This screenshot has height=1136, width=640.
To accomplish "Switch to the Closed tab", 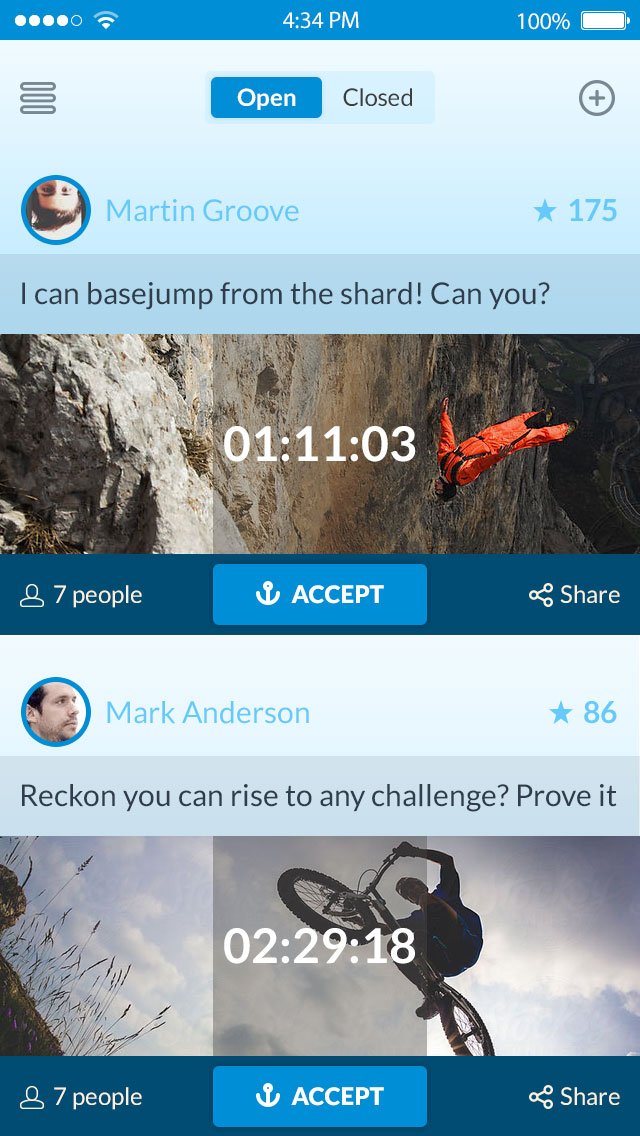I will 377,98.
